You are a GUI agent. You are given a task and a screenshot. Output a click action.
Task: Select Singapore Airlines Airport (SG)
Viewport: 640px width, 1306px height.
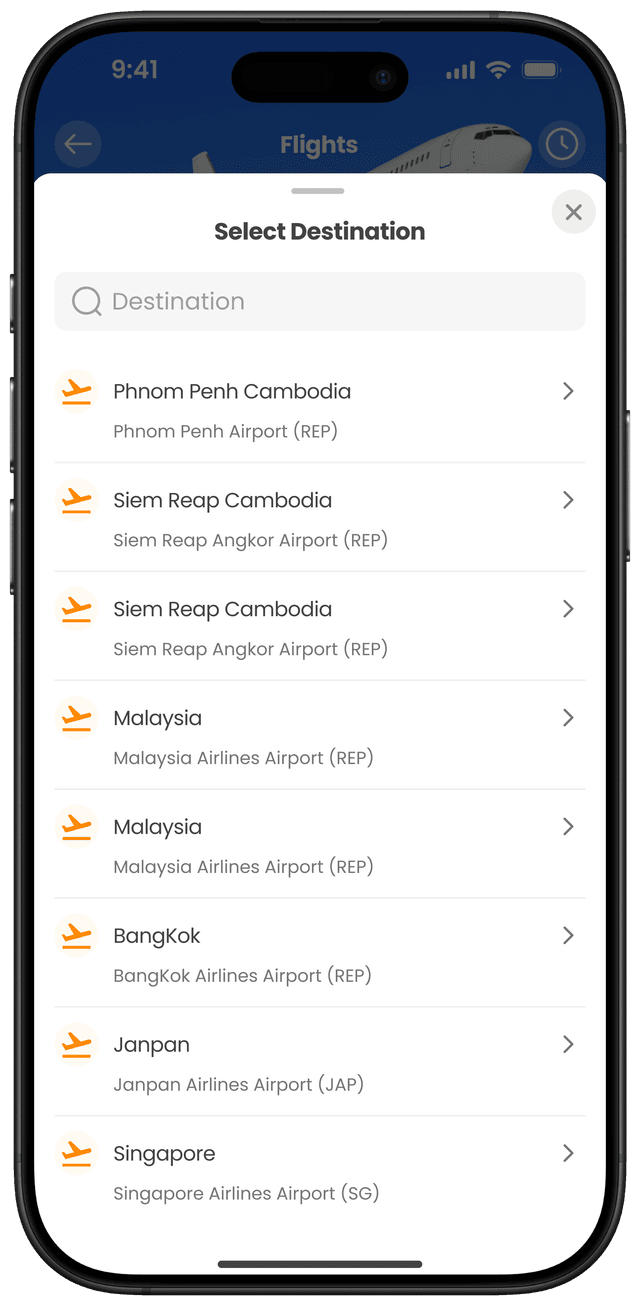tap(320, 1171)
